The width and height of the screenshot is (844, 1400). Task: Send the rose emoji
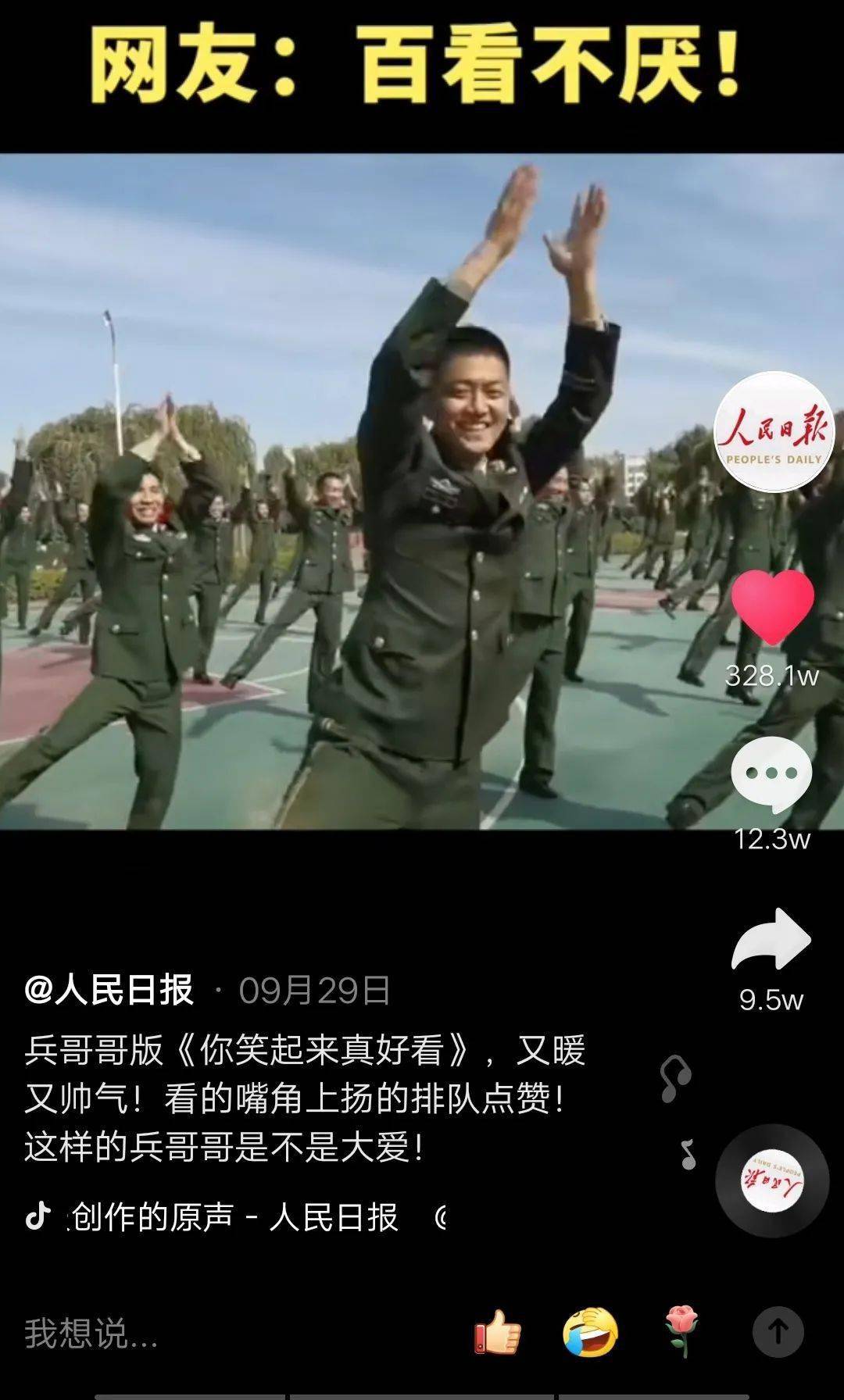(x=682, y=1330)
